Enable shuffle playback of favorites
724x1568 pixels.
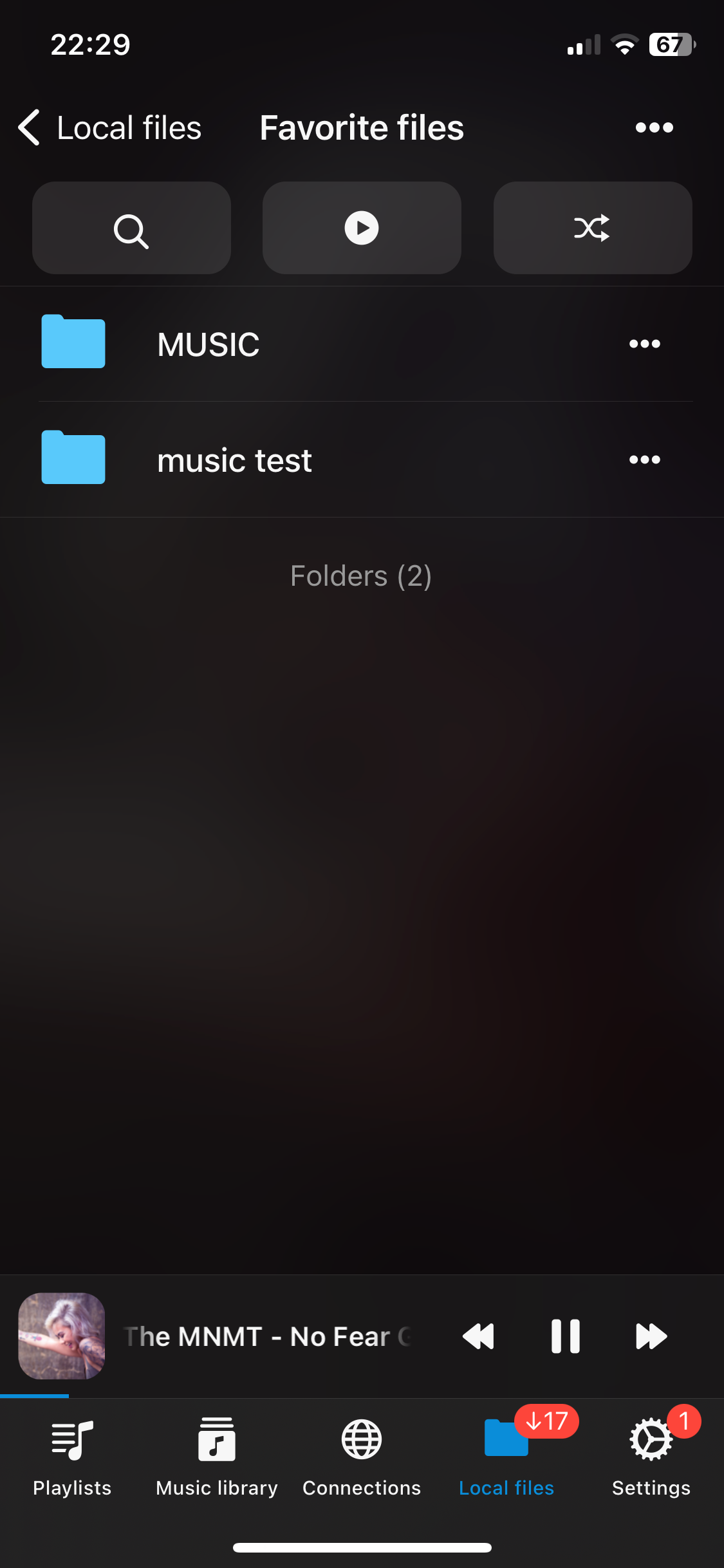point(591,228)
